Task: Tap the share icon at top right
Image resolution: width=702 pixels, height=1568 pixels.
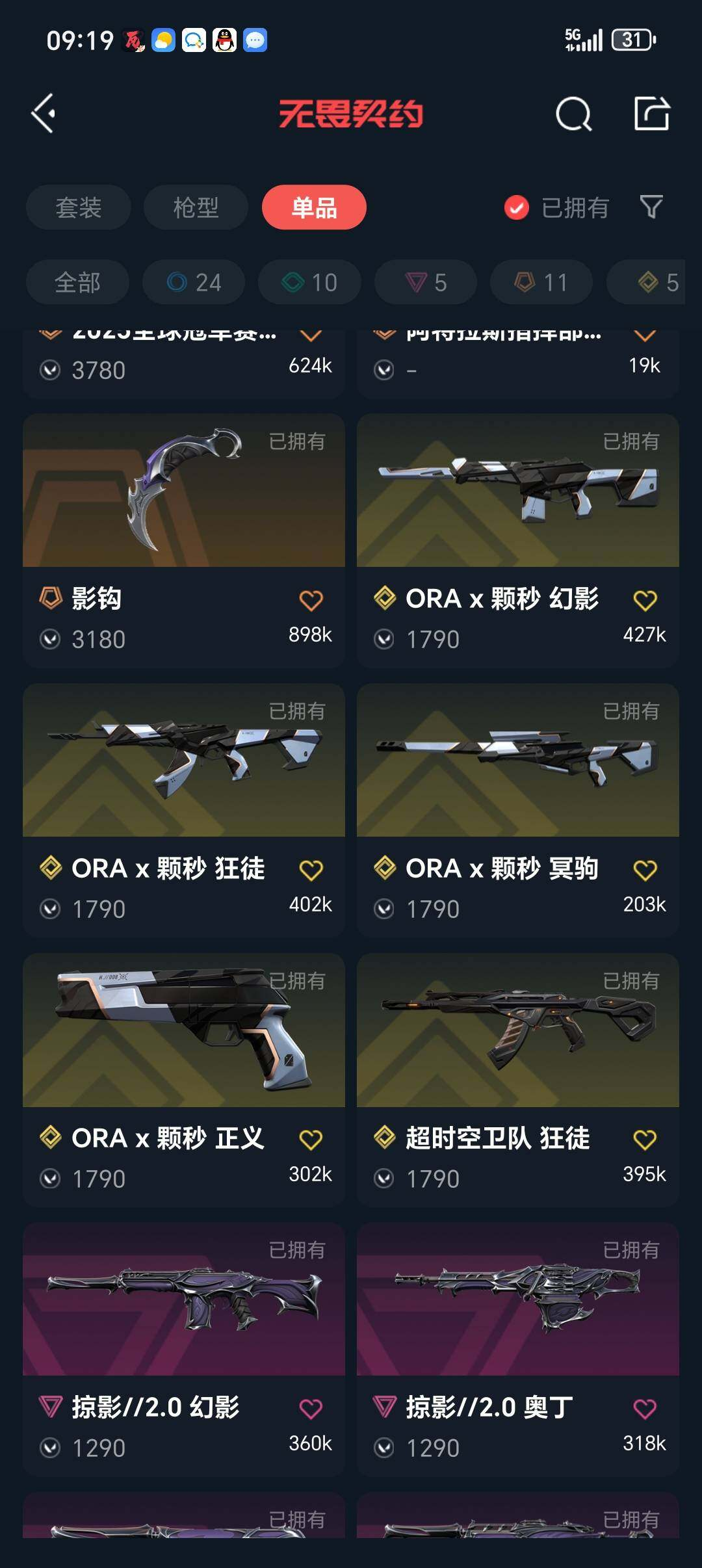Action: coord(651,113)
